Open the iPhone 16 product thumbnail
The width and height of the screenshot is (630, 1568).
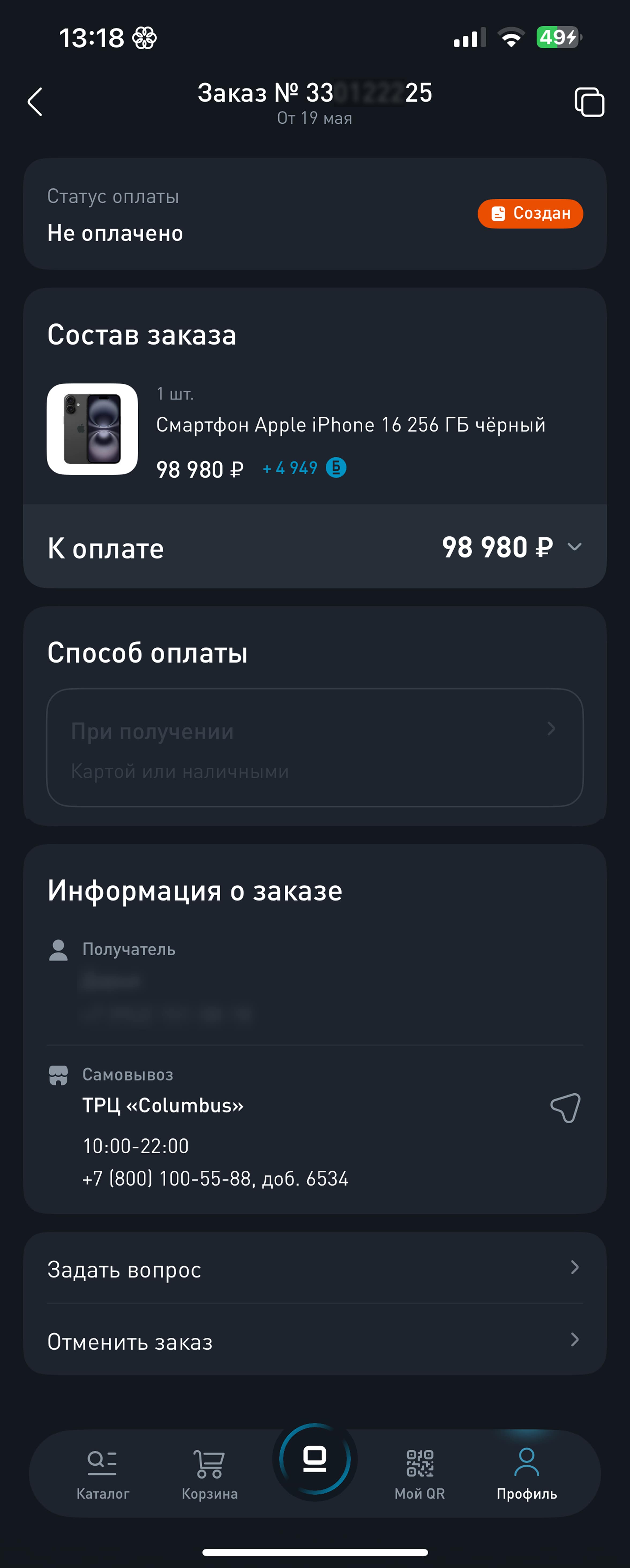(x=92, y=429)
